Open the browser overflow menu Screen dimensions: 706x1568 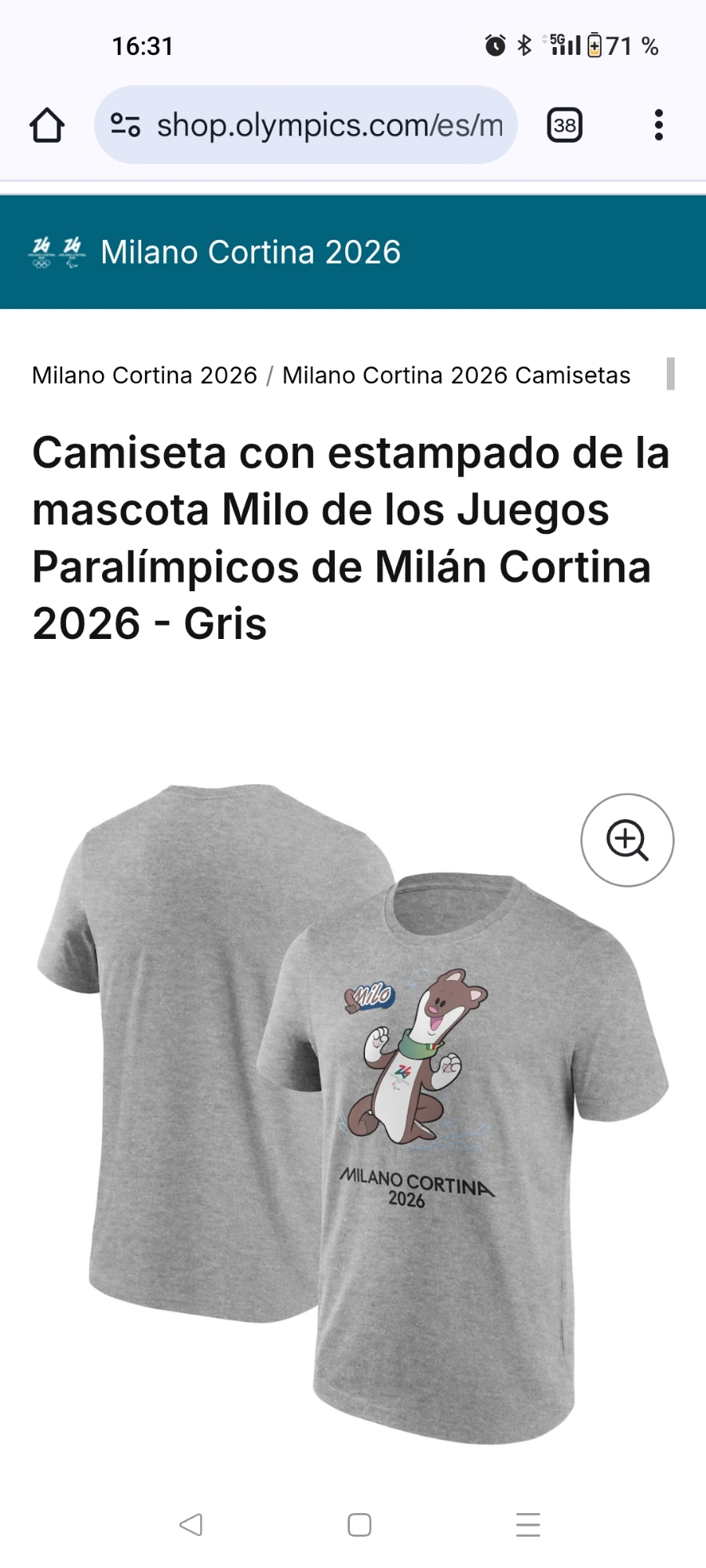coord(658,125)
